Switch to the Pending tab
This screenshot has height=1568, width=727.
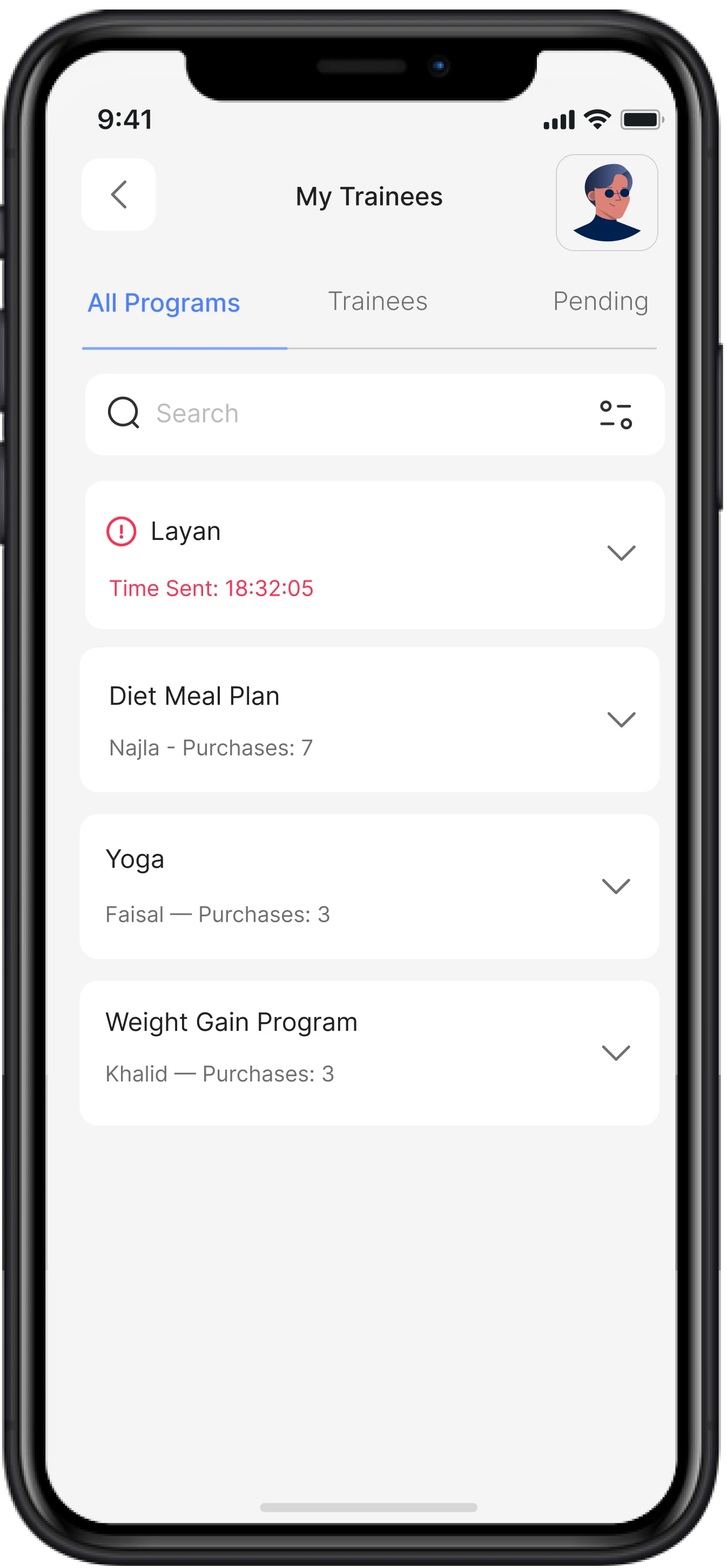(x=600, y=301)
